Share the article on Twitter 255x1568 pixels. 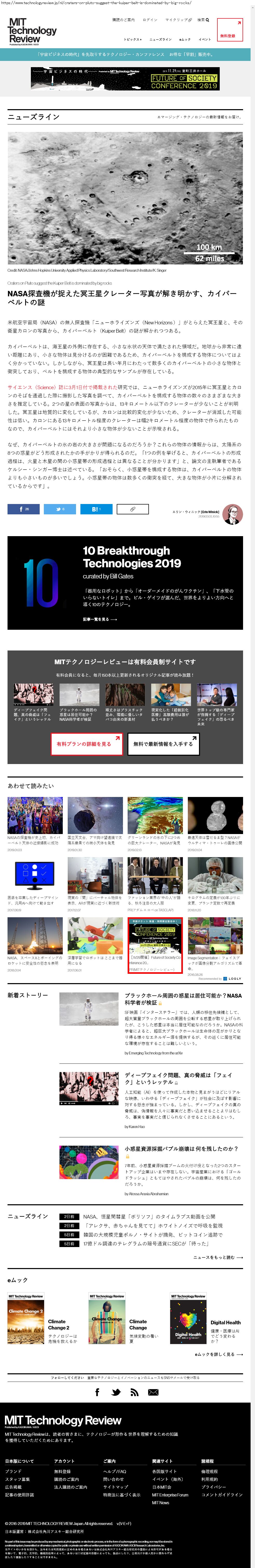[60, 509]
